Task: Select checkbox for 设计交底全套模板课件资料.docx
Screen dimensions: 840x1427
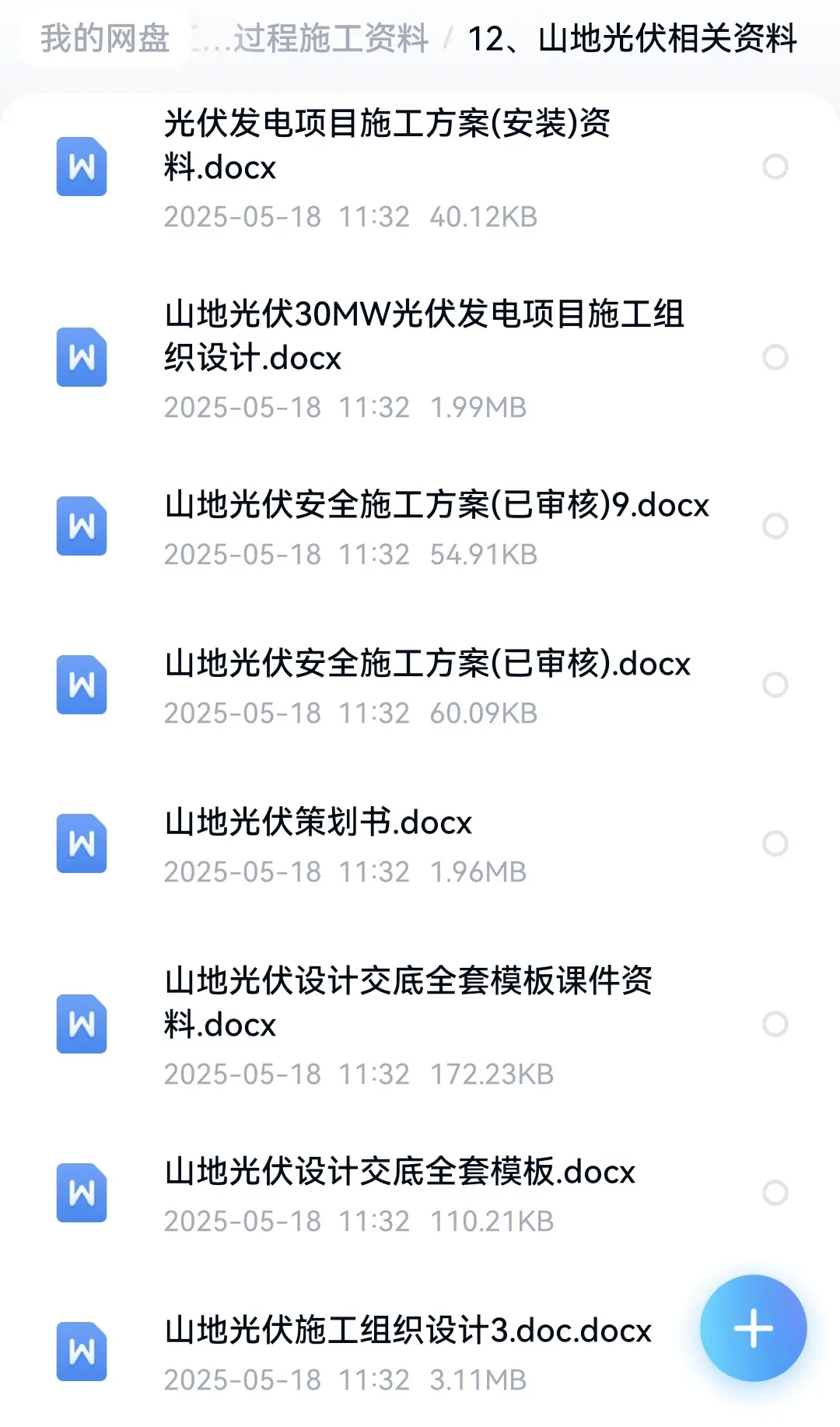Action: (775, 1024)
